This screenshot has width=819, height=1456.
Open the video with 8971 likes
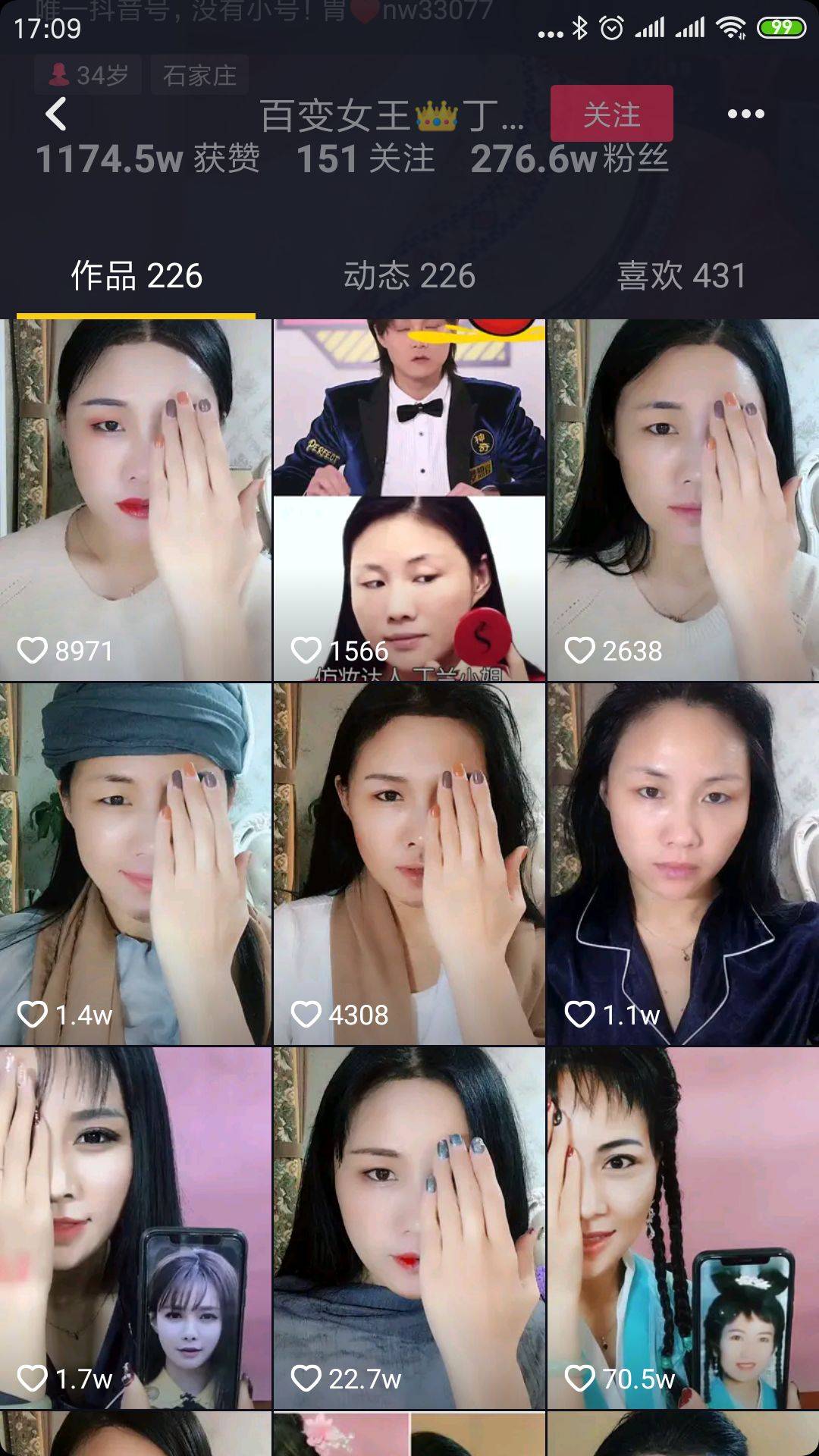(x=136, y=500)
